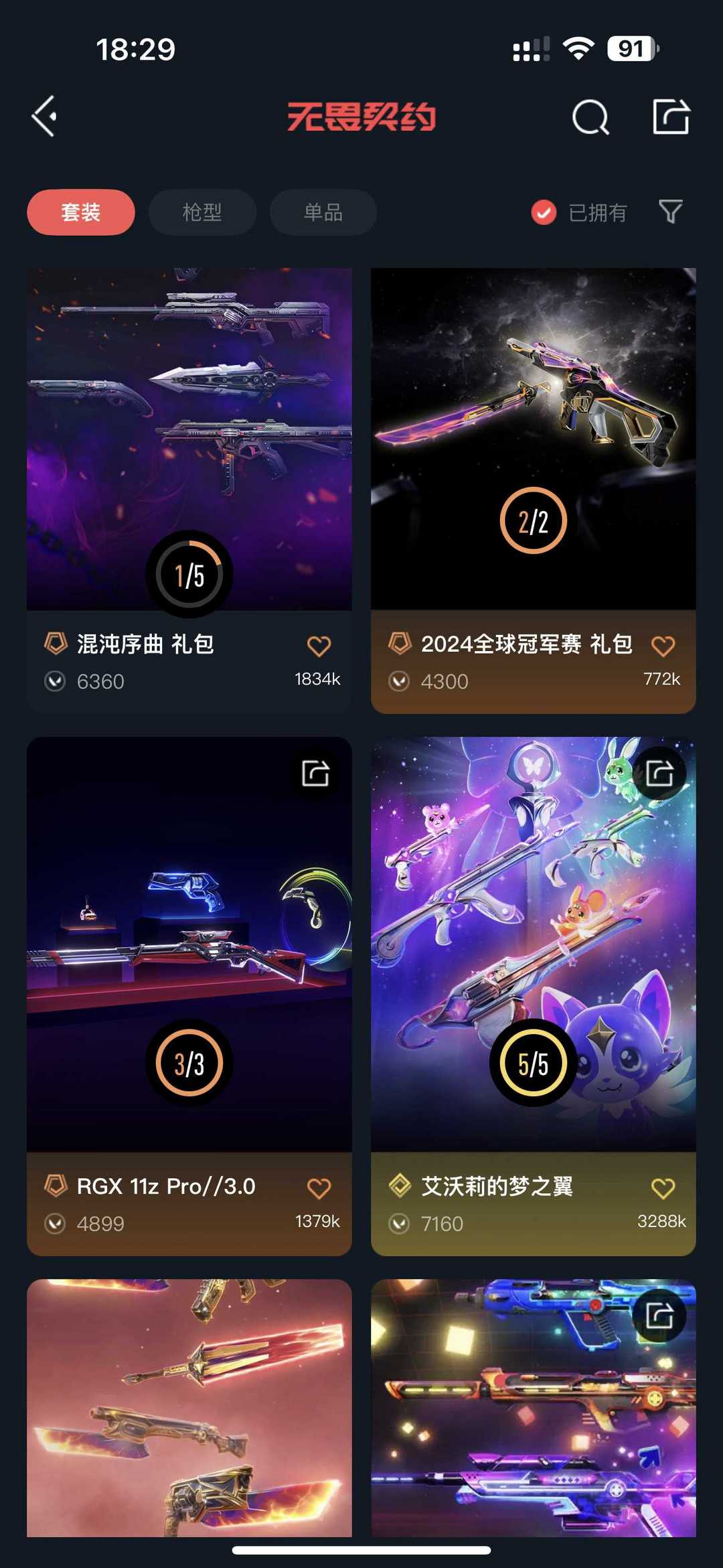The width and height of the screenshot is (723, 1568).
Task: Tap the share icon in the header
Action: point(671,117)
